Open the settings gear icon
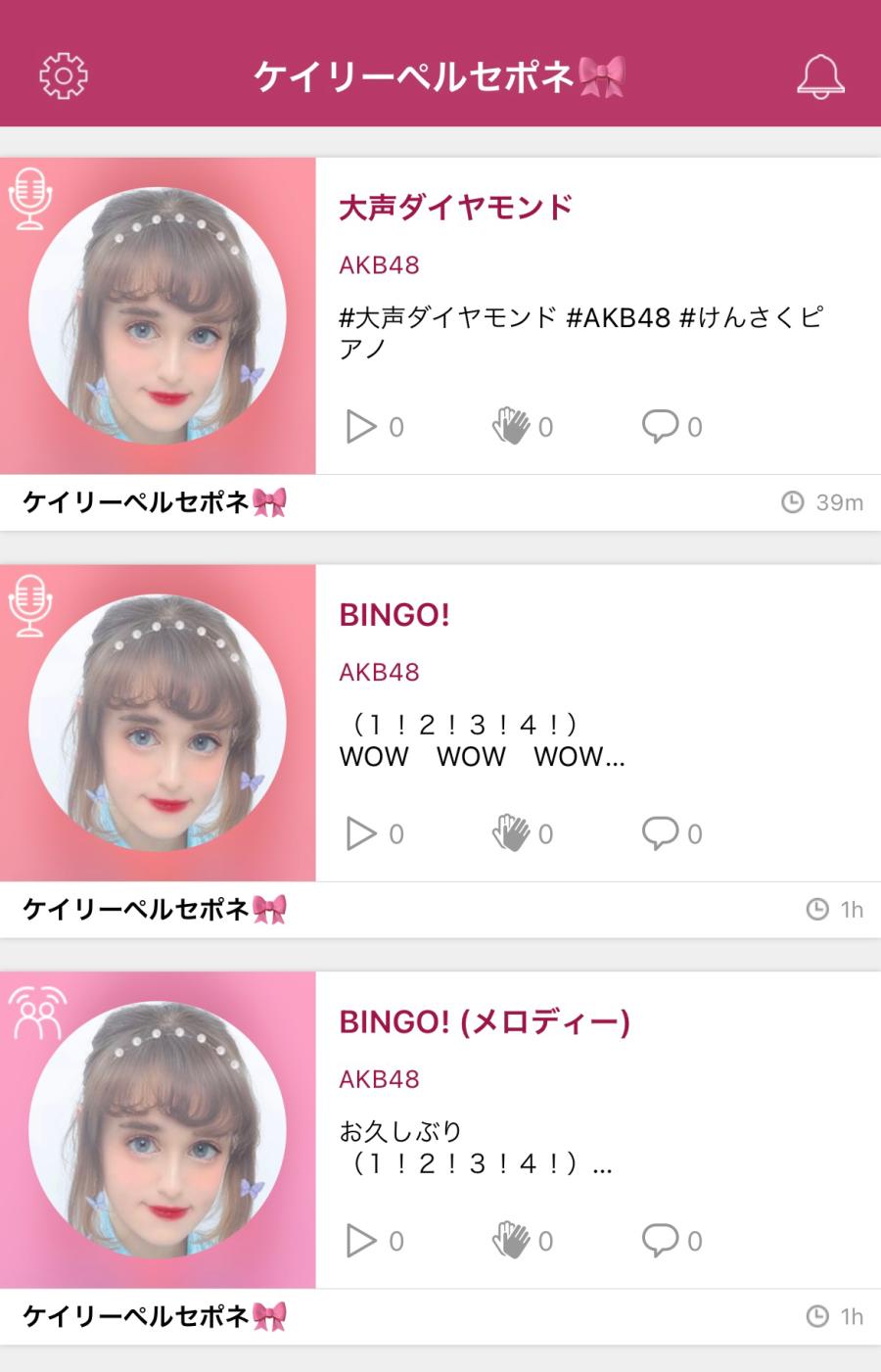Image resolution: width=881 pixels, height=1372 pixels. (x=63, y=76)
